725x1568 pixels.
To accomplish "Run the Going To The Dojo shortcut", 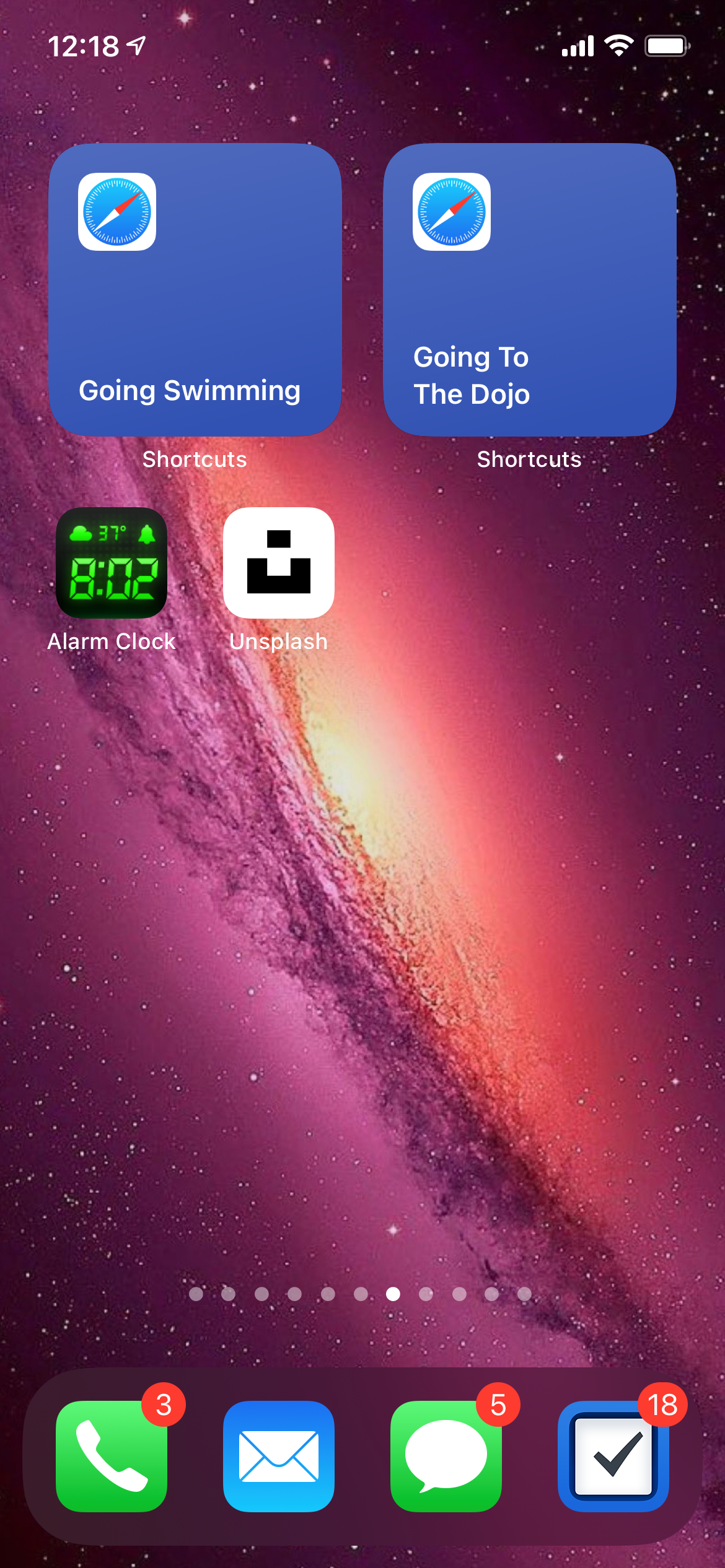I will click(x=529, y=290).
